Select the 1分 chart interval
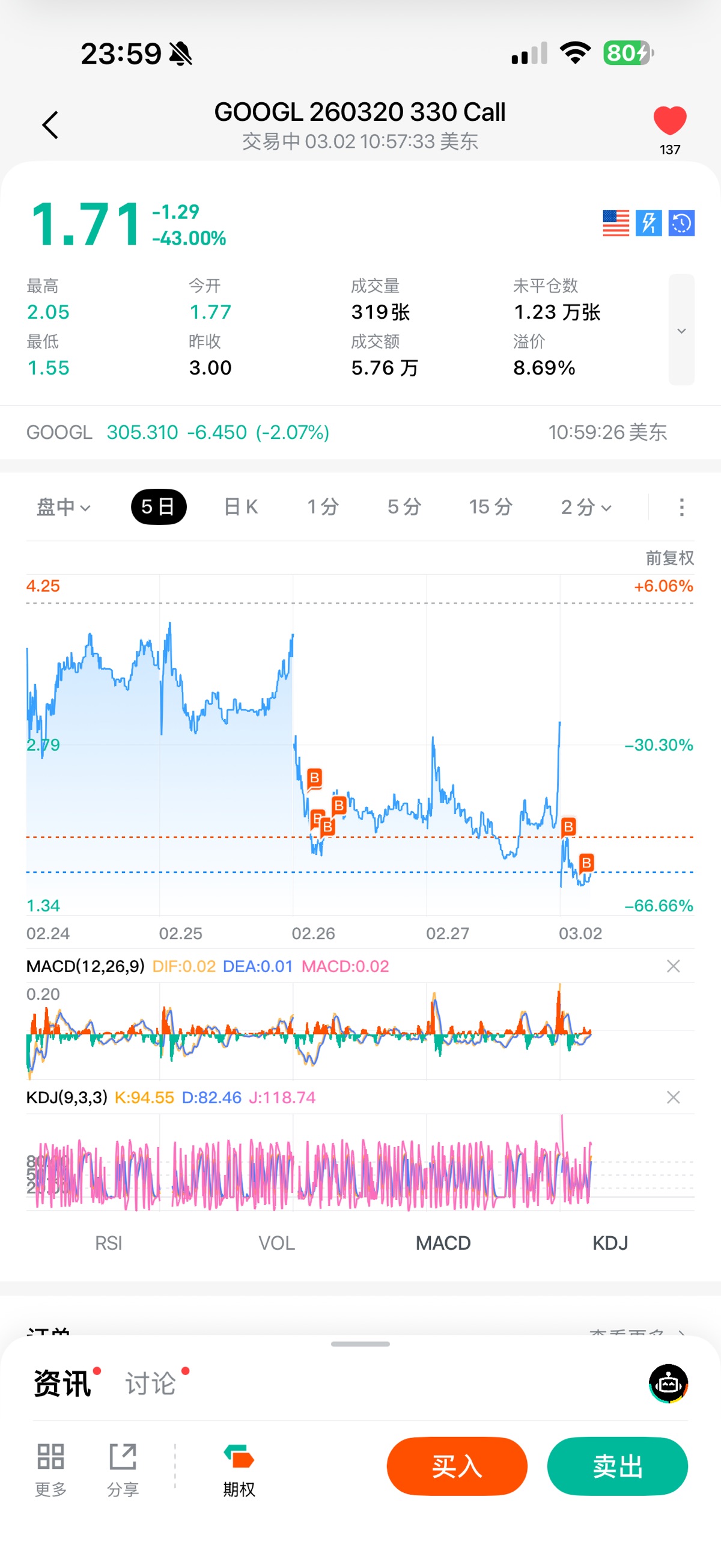This screenshot has width=721, height=1568. 323,507
